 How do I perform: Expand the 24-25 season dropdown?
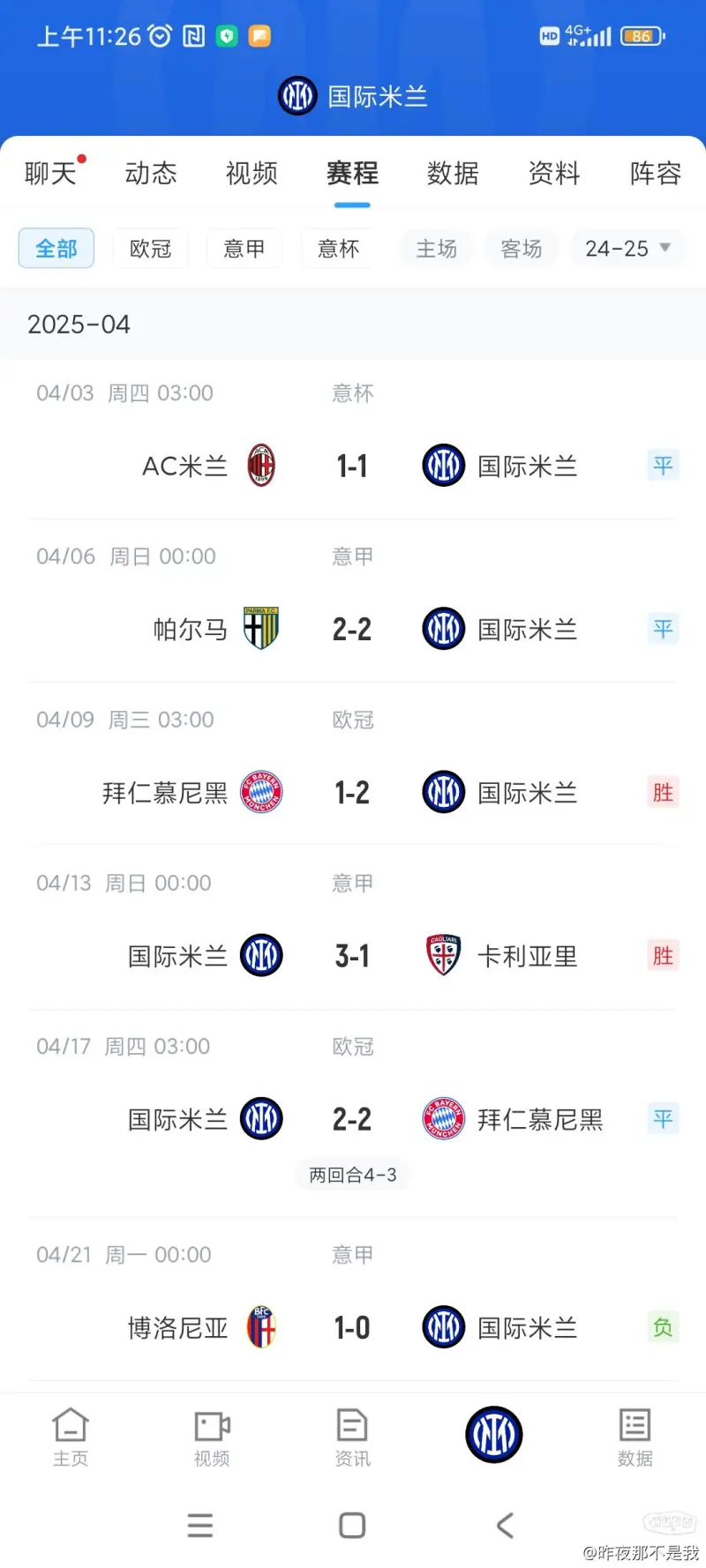coord(627,249)
